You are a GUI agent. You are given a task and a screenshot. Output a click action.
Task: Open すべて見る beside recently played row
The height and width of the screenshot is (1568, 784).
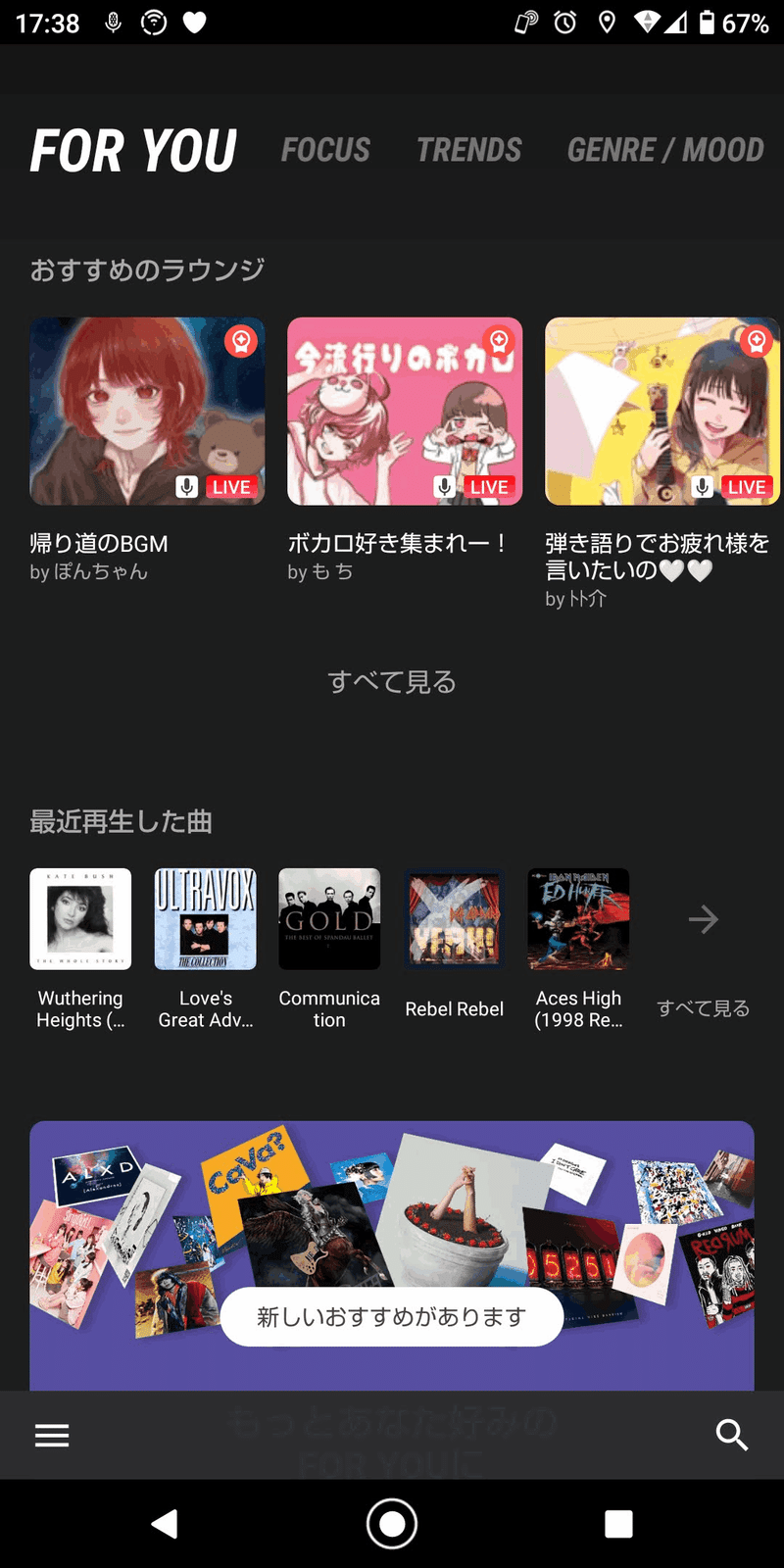[x=704, y=1007]
